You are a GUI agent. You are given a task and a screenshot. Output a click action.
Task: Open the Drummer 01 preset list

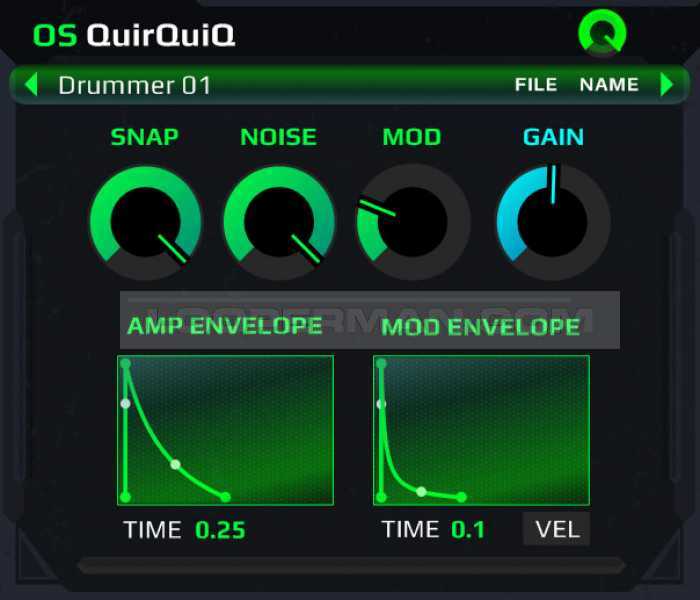coord(135,85)
